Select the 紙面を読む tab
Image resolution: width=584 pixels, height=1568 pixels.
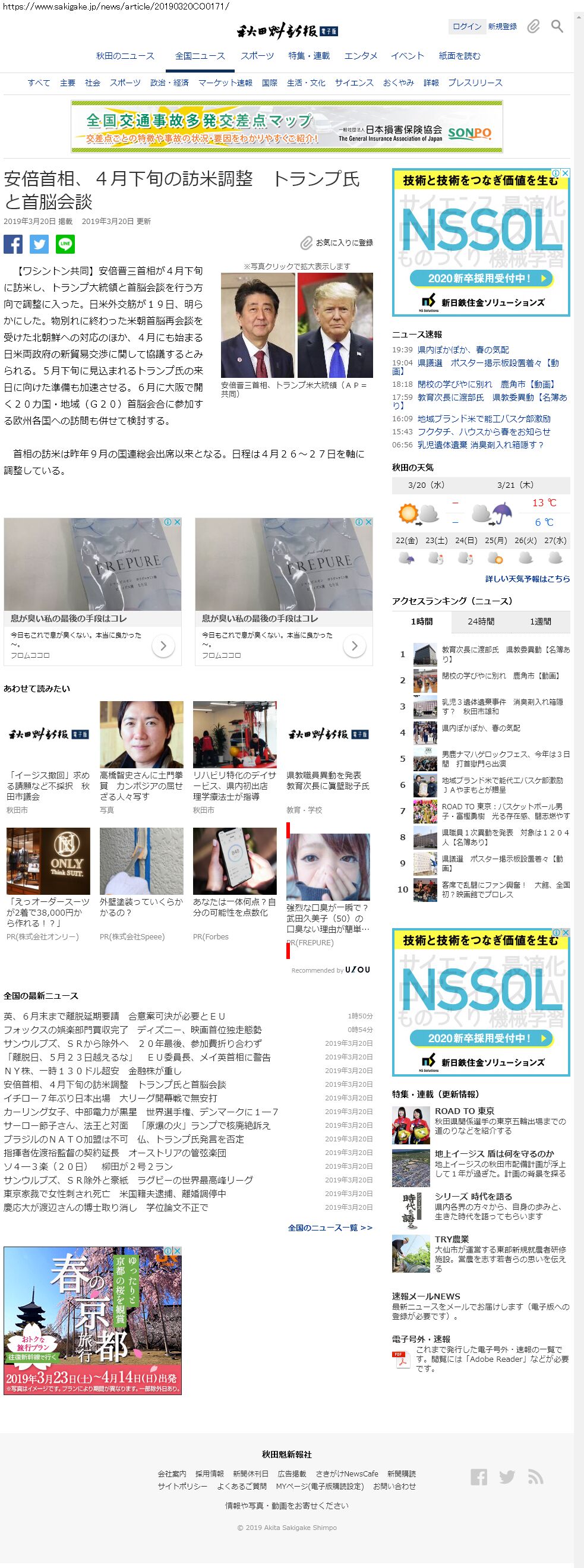point(459,56)
